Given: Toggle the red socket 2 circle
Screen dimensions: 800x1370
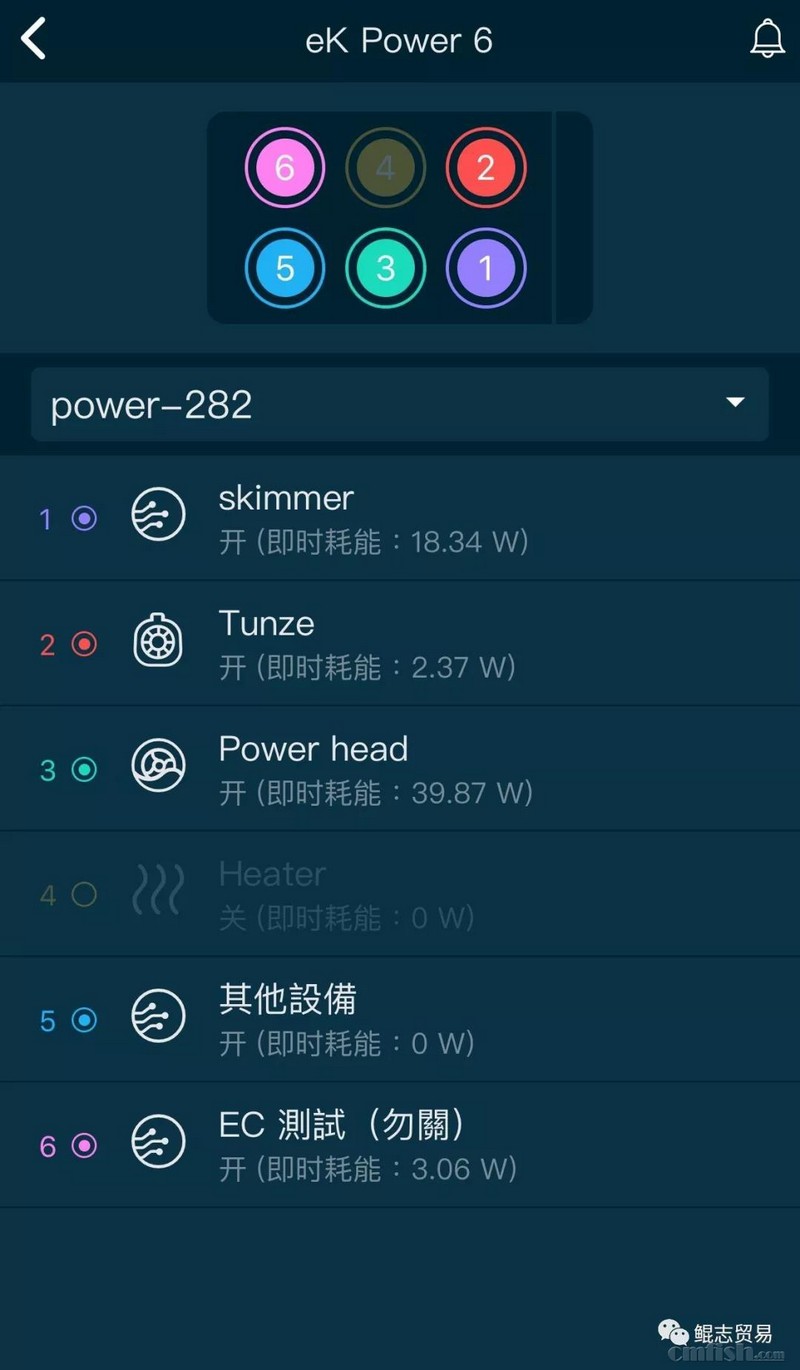Looking at the screenshot, I should point(486,167).
